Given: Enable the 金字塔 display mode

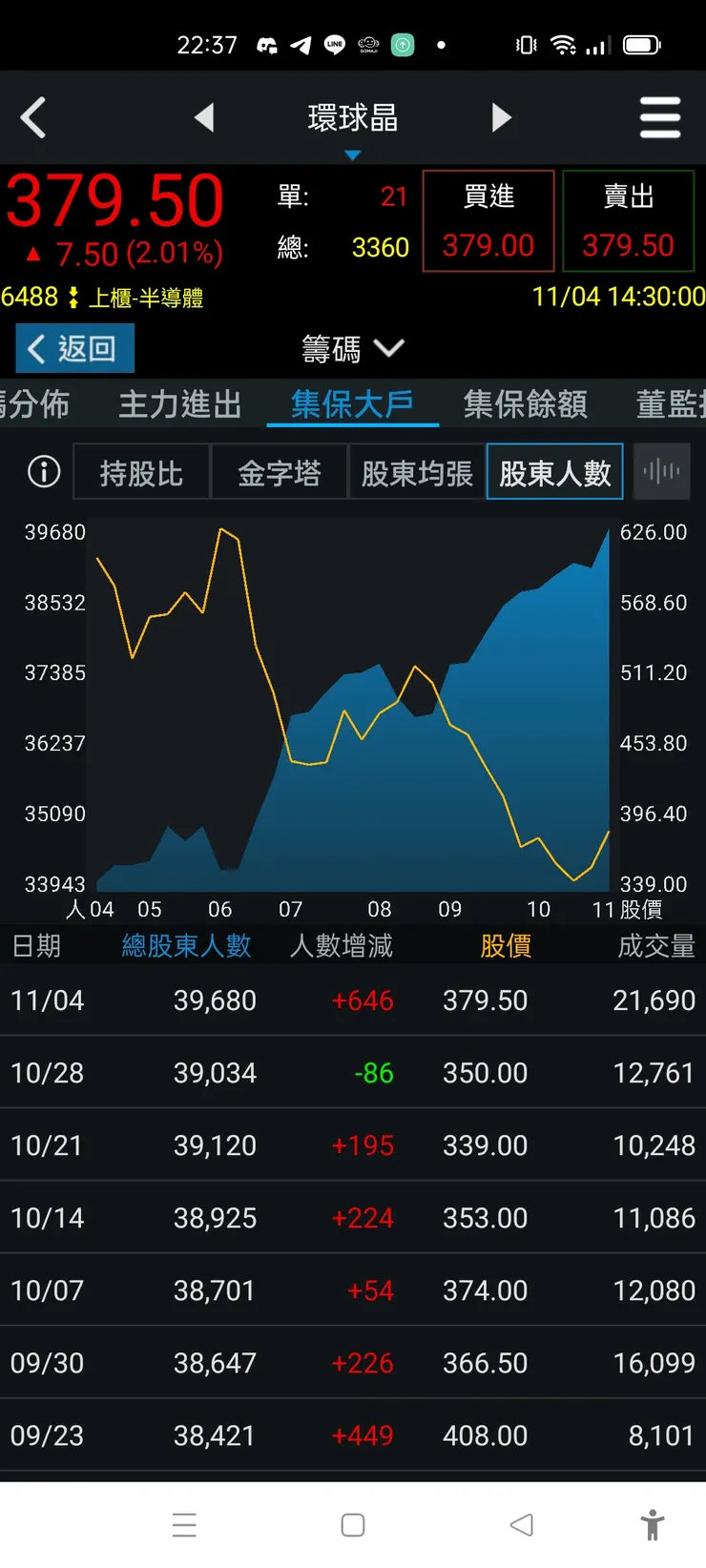Looking at the screenshot, I should (279, 471).
